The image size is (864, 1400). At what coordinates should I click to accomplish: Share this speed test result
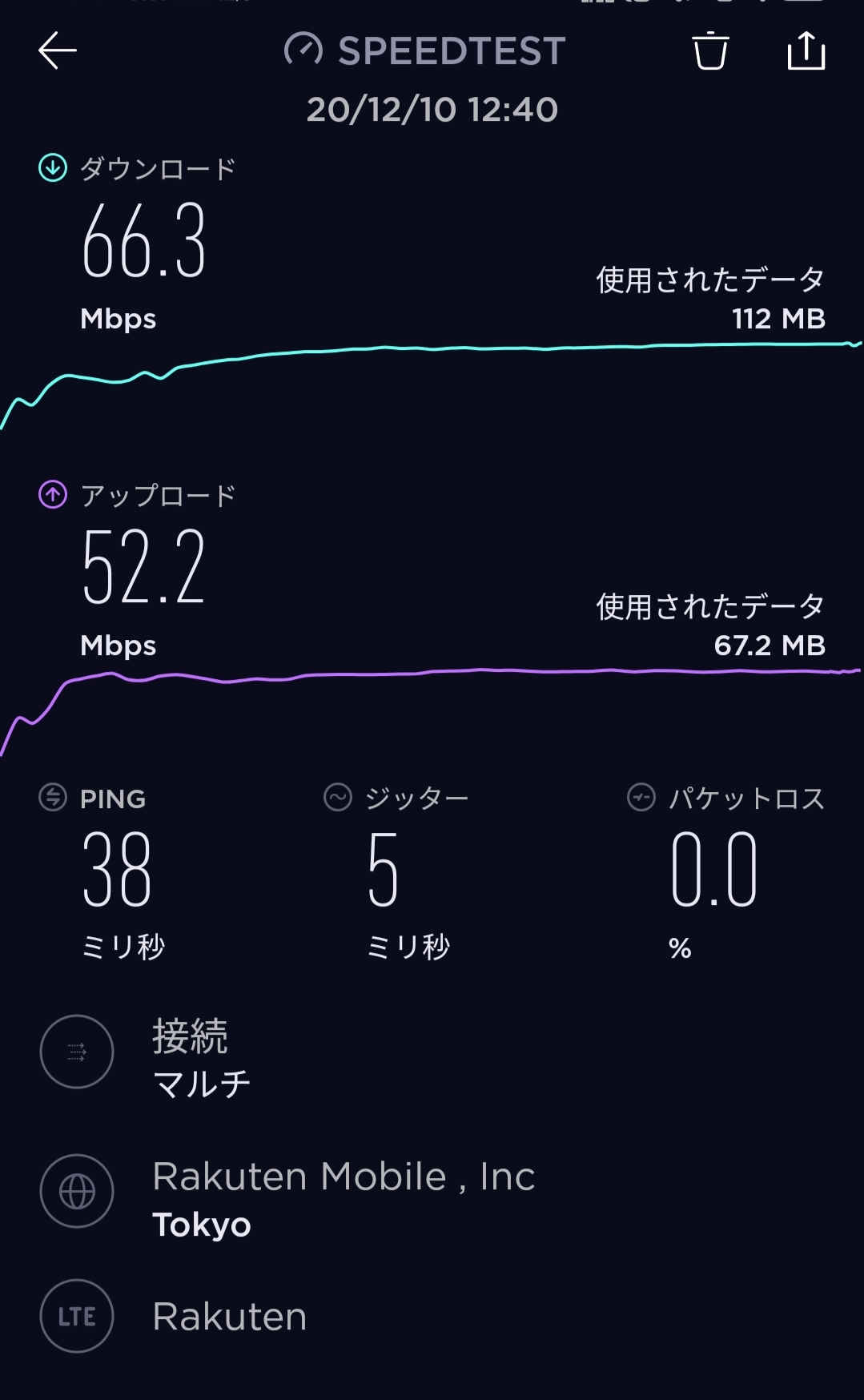coord(806,51)
